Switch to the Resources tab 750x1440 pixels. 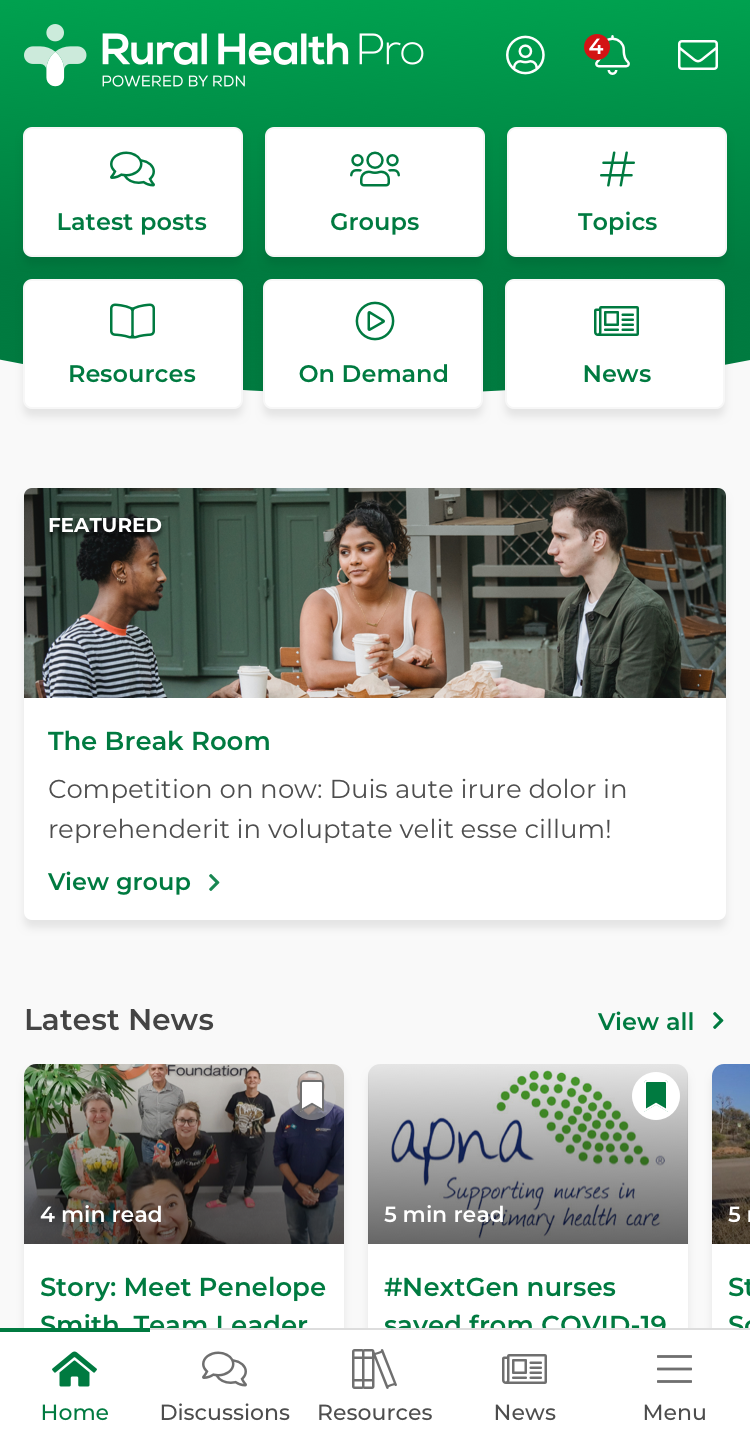click(x=375, y=1386)
